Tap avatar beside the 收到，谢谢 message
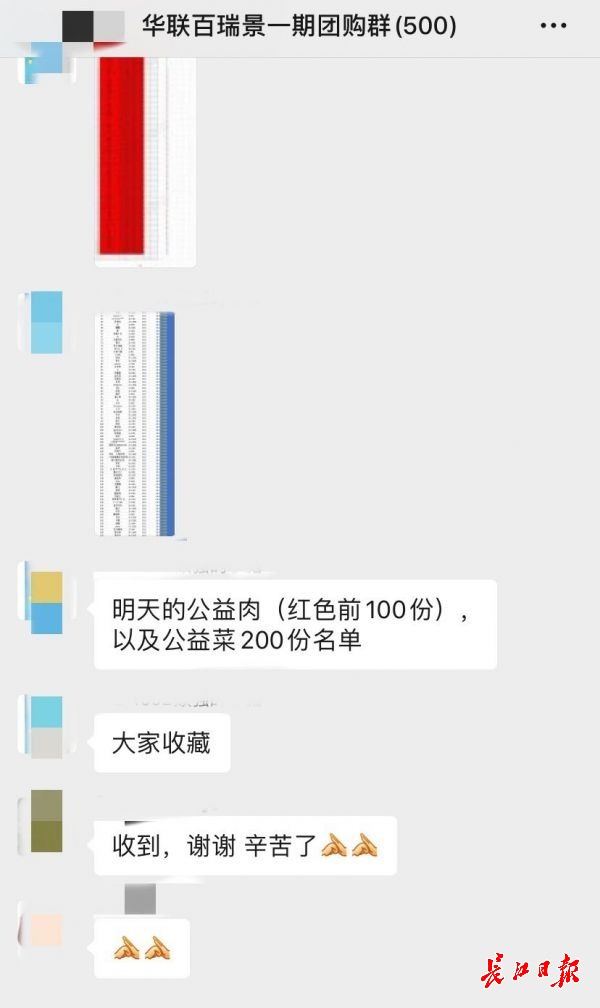Viewport: 600px width, 1008px height. (x=46, y=821)
